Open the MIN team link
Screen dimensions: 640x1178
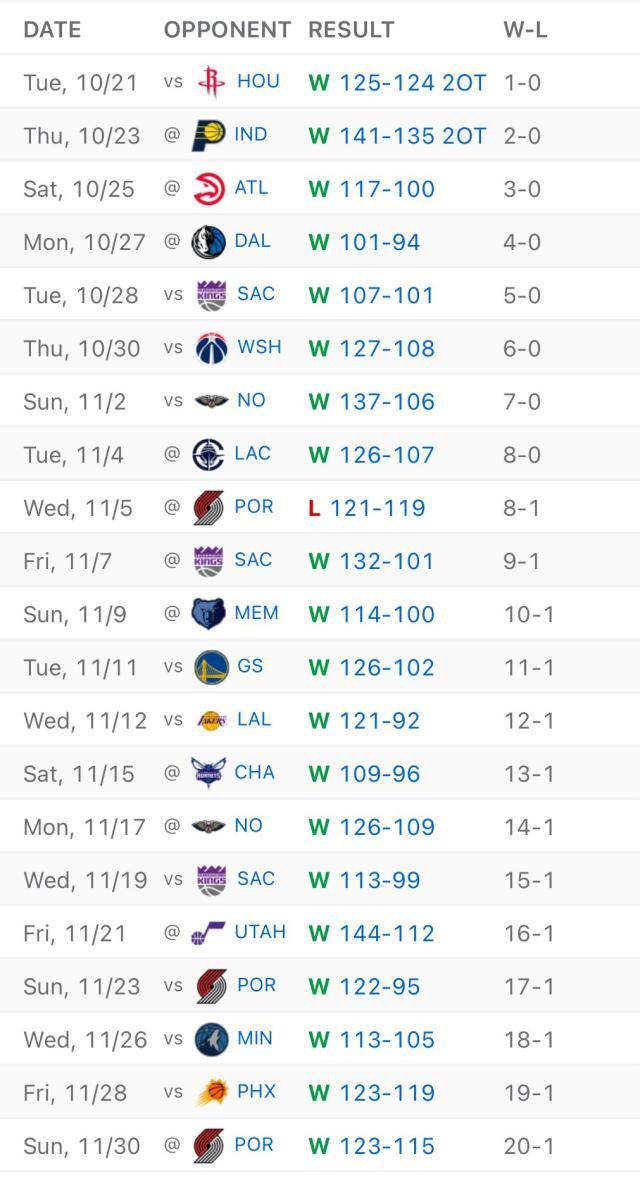coord(255,1039)
